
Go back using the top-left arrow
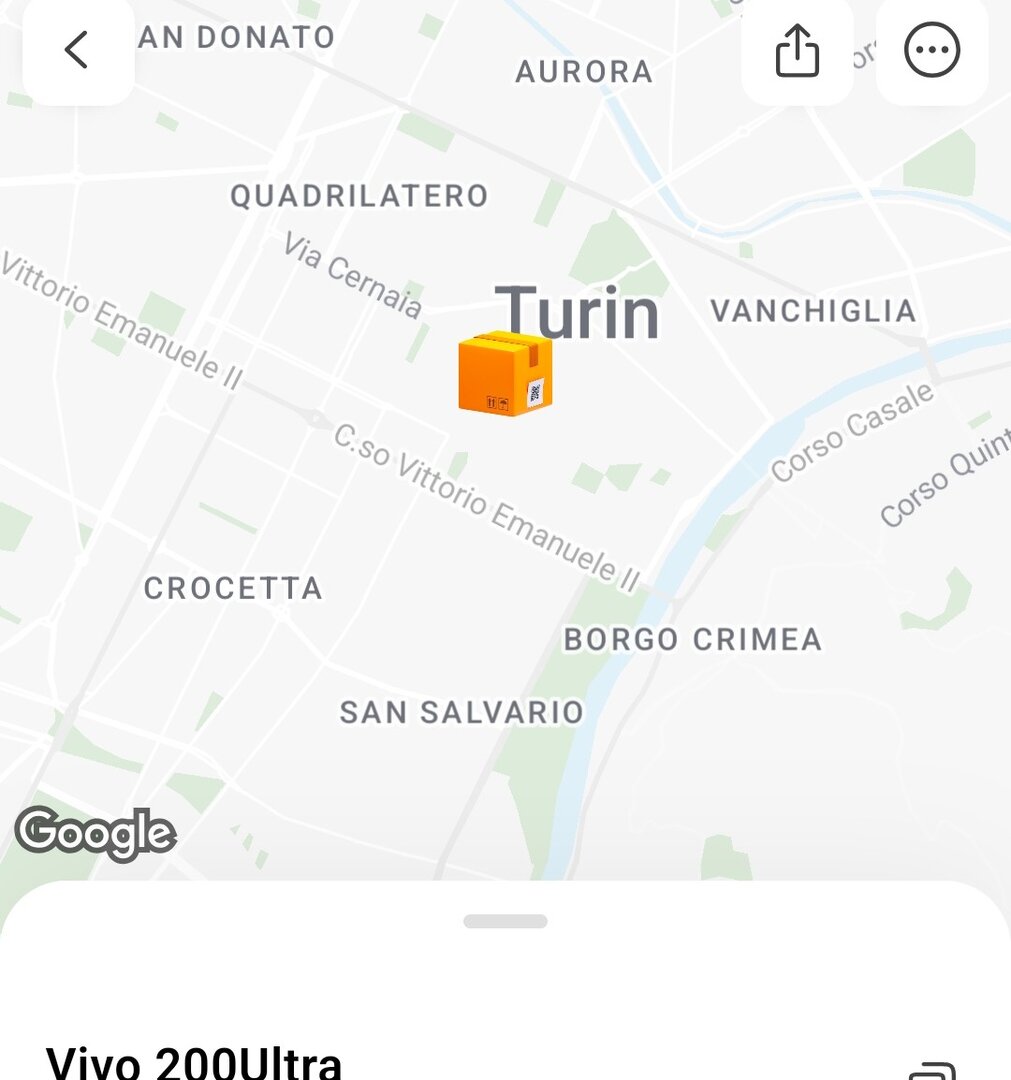click(78, 50)
